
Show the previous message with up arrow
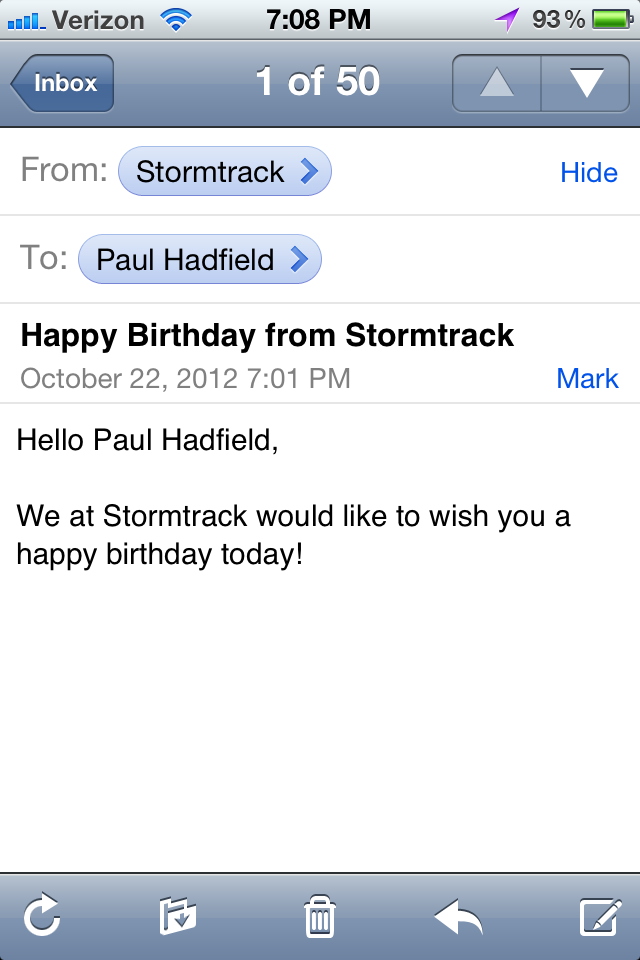click(x=497, y=83)
